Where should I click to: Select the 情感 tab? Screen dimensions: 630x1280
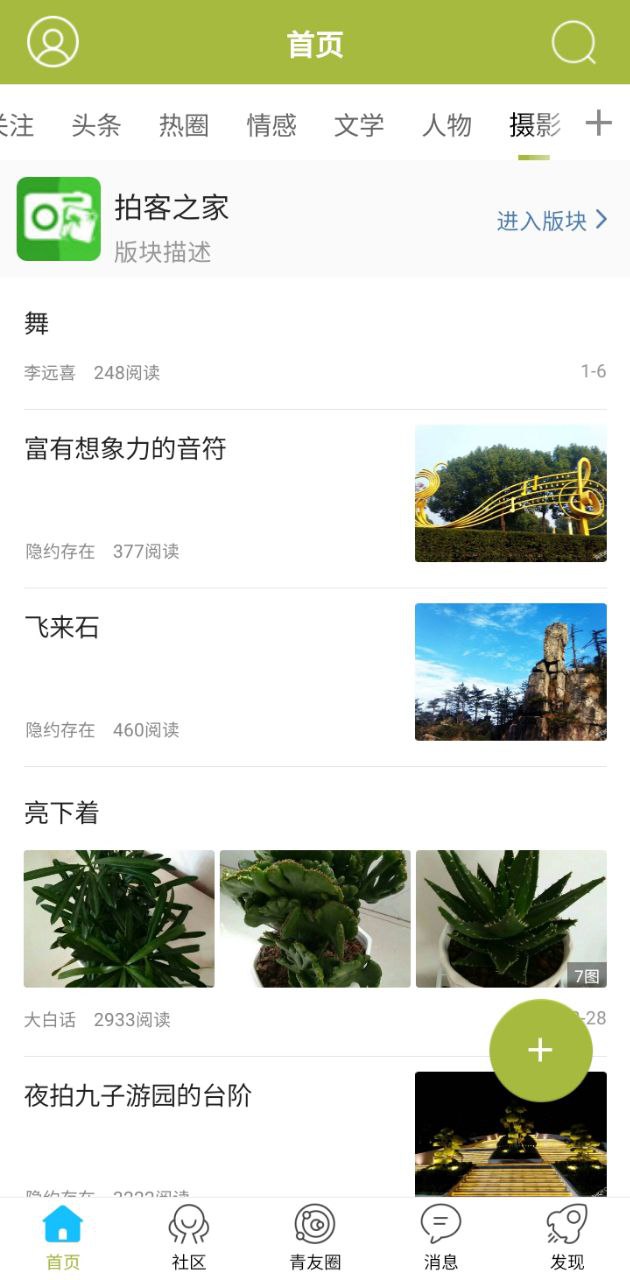(272, 125)
